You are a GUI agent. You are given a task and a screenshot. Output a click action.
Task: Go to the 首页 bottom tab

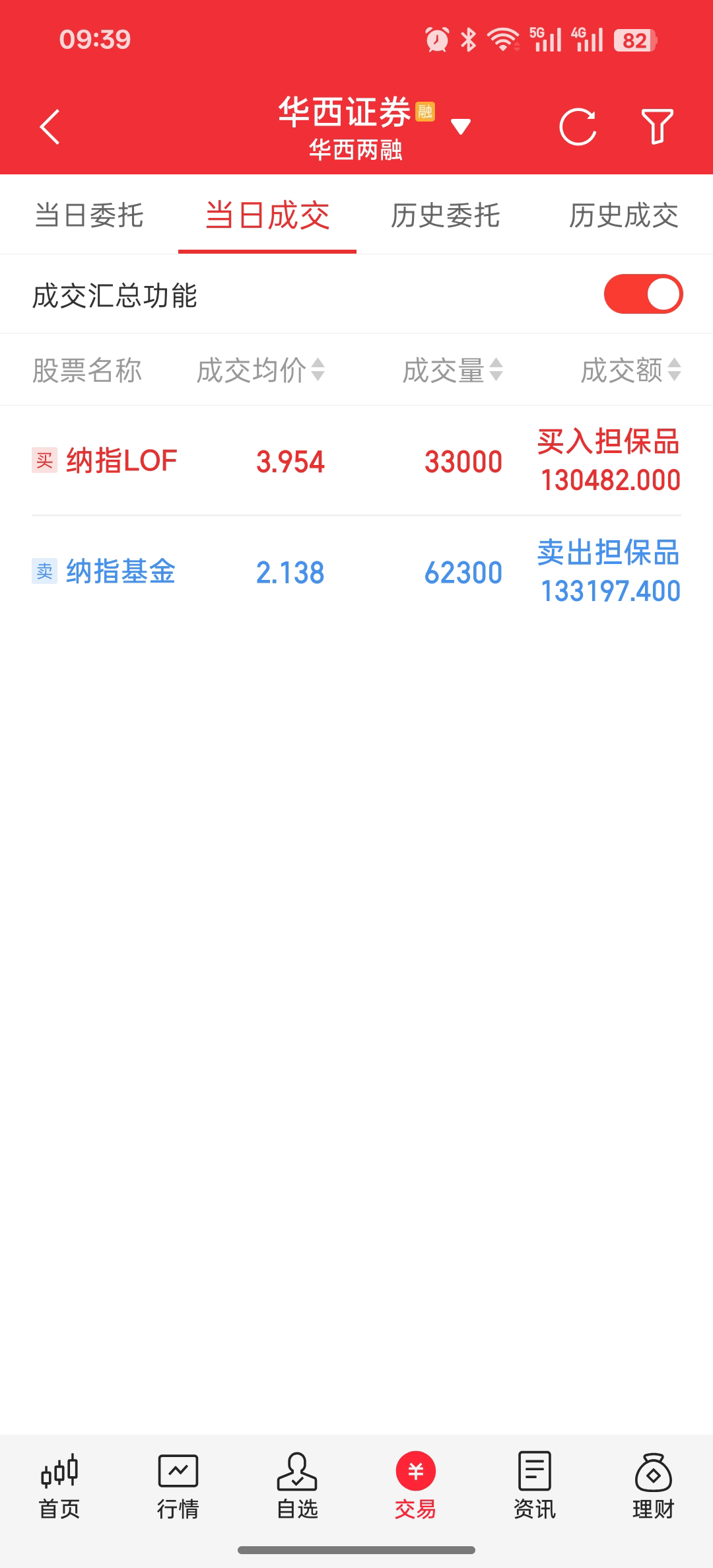point(59,1485)
